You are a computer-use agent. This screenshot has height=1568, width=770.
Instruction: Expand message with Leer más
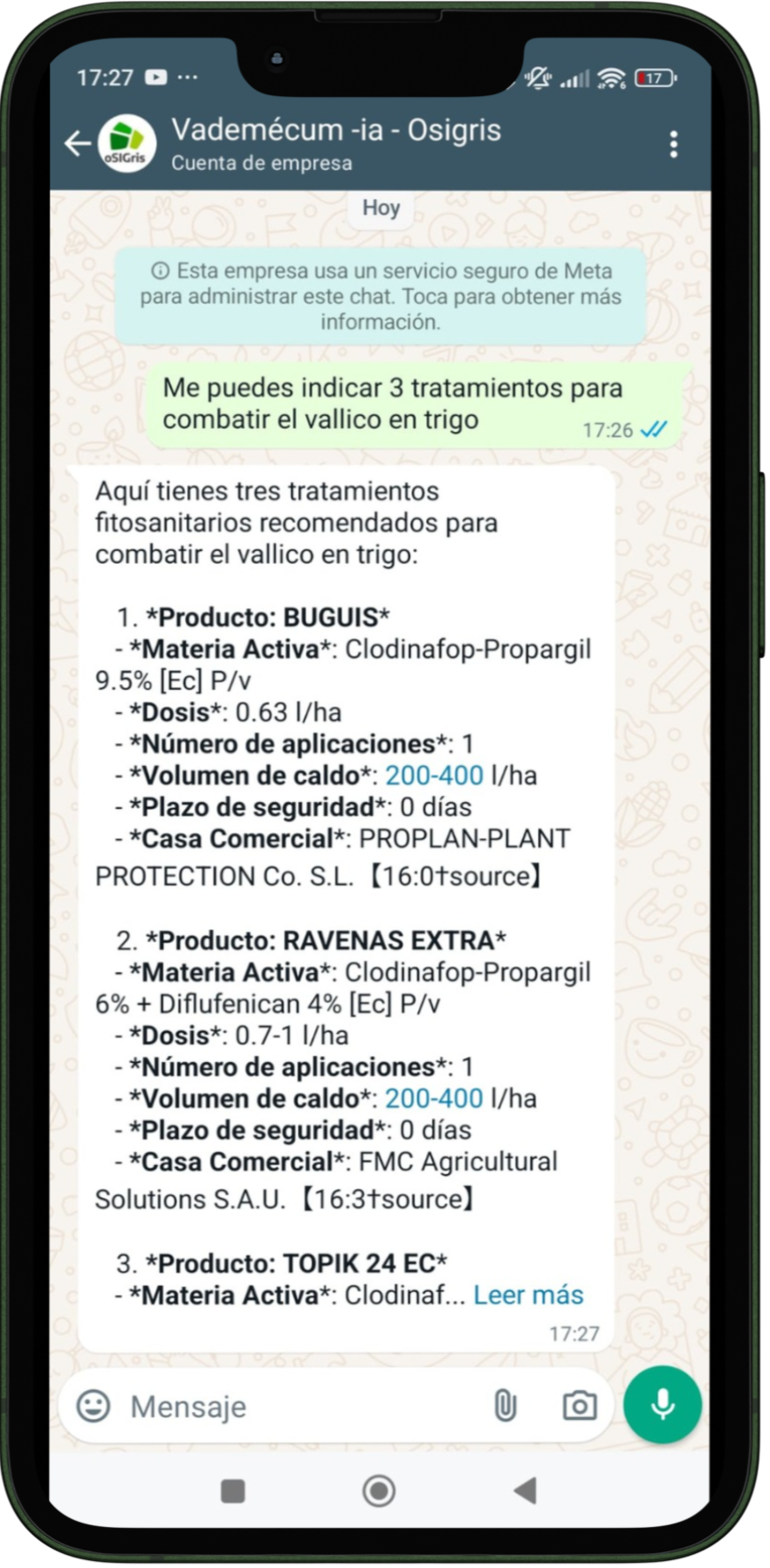pos(527,1295)
